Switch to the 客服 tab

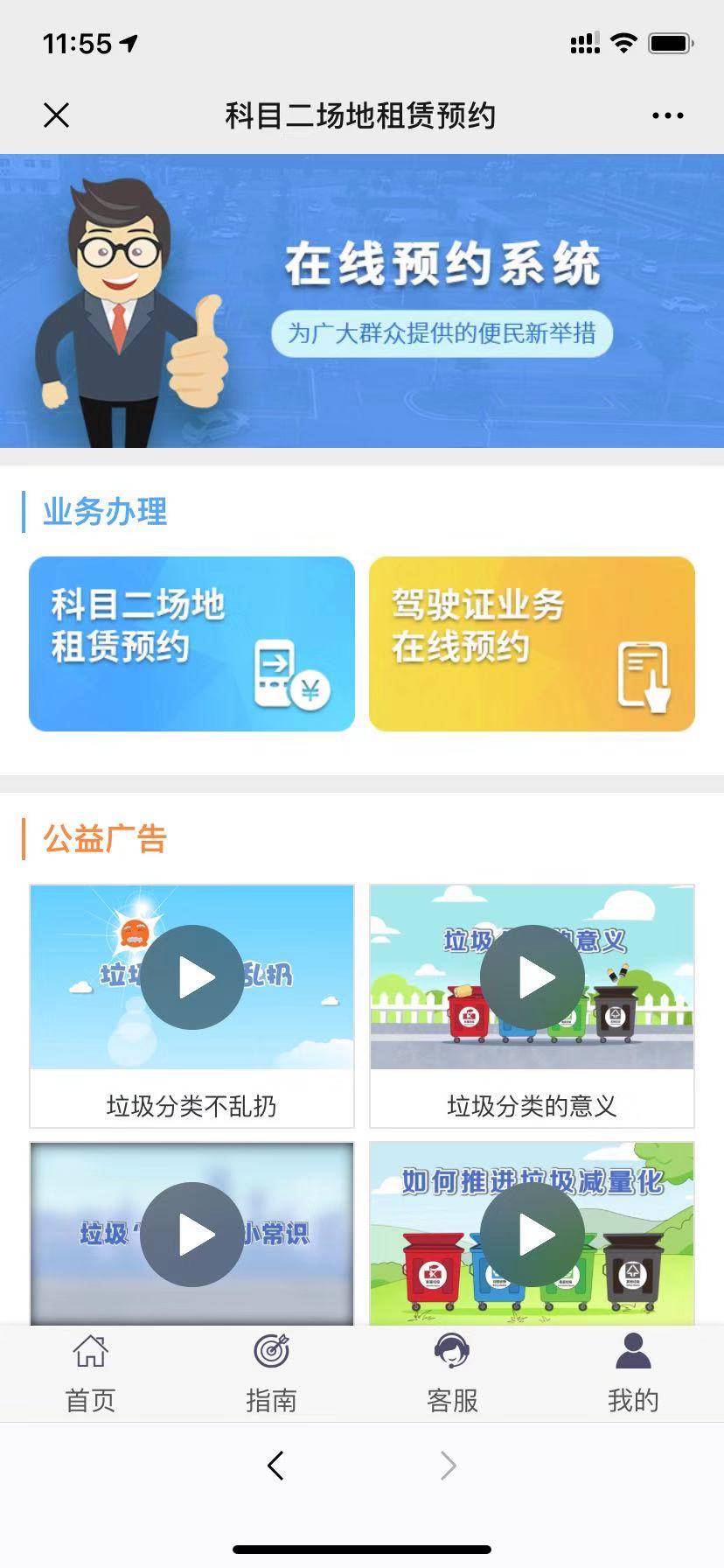click(452, 1373)
